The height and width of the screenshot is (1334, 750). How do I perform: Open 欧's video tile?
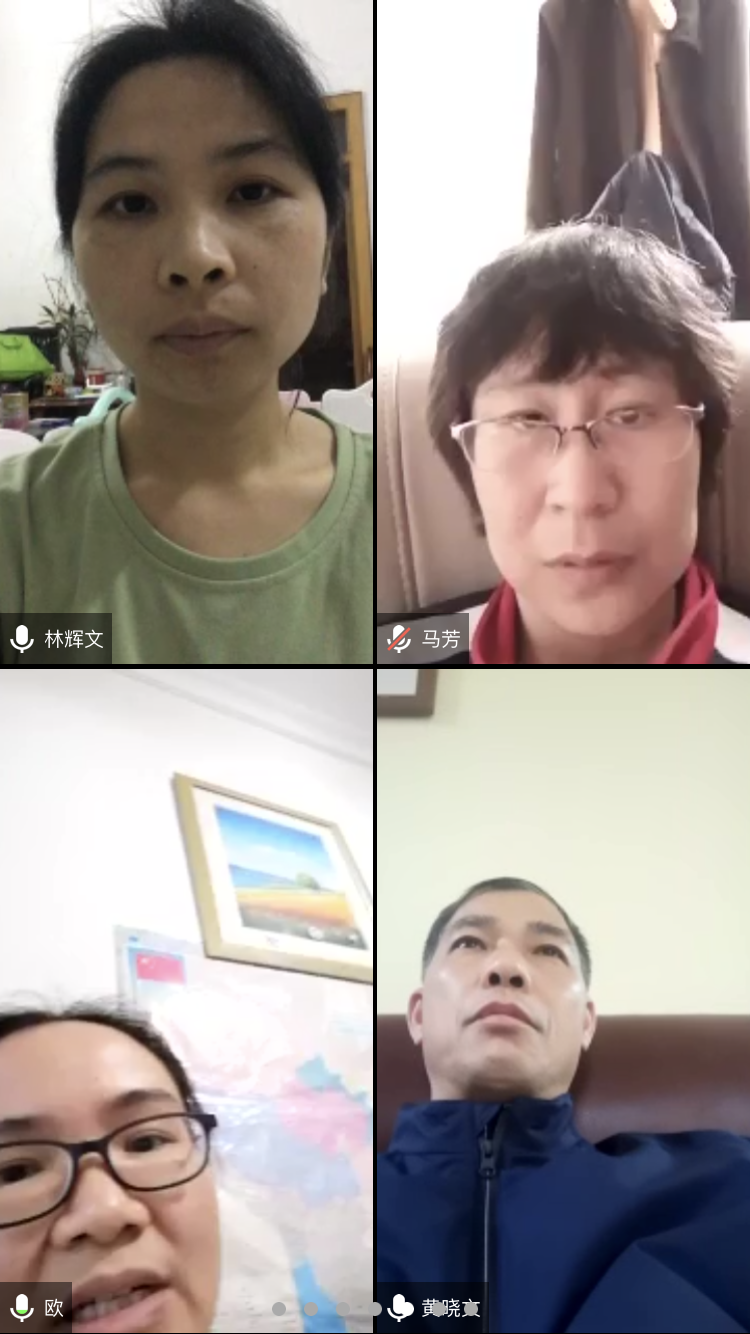point(186,1000)
